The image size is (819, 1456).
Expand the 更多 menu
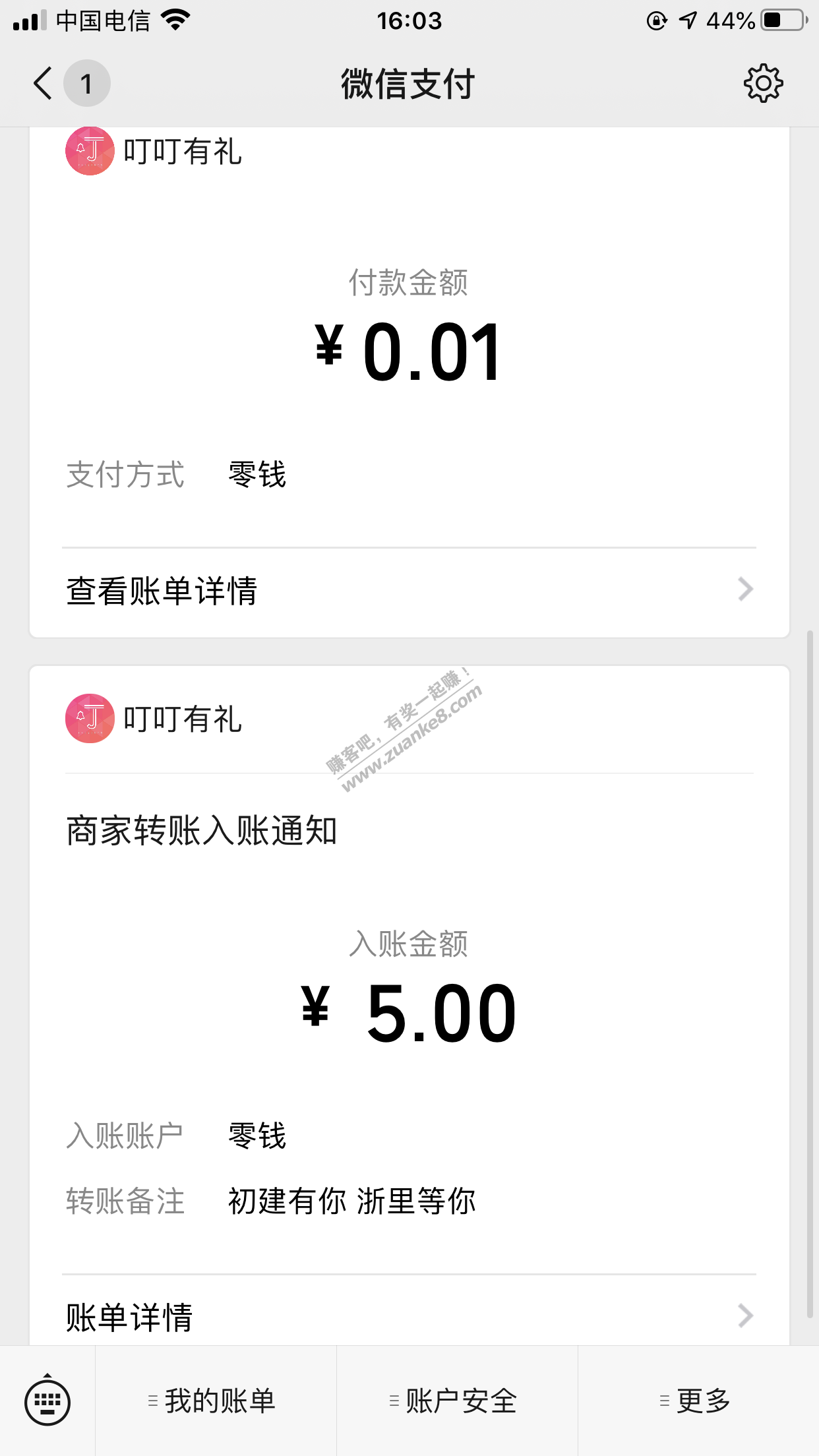[698, 1401]
